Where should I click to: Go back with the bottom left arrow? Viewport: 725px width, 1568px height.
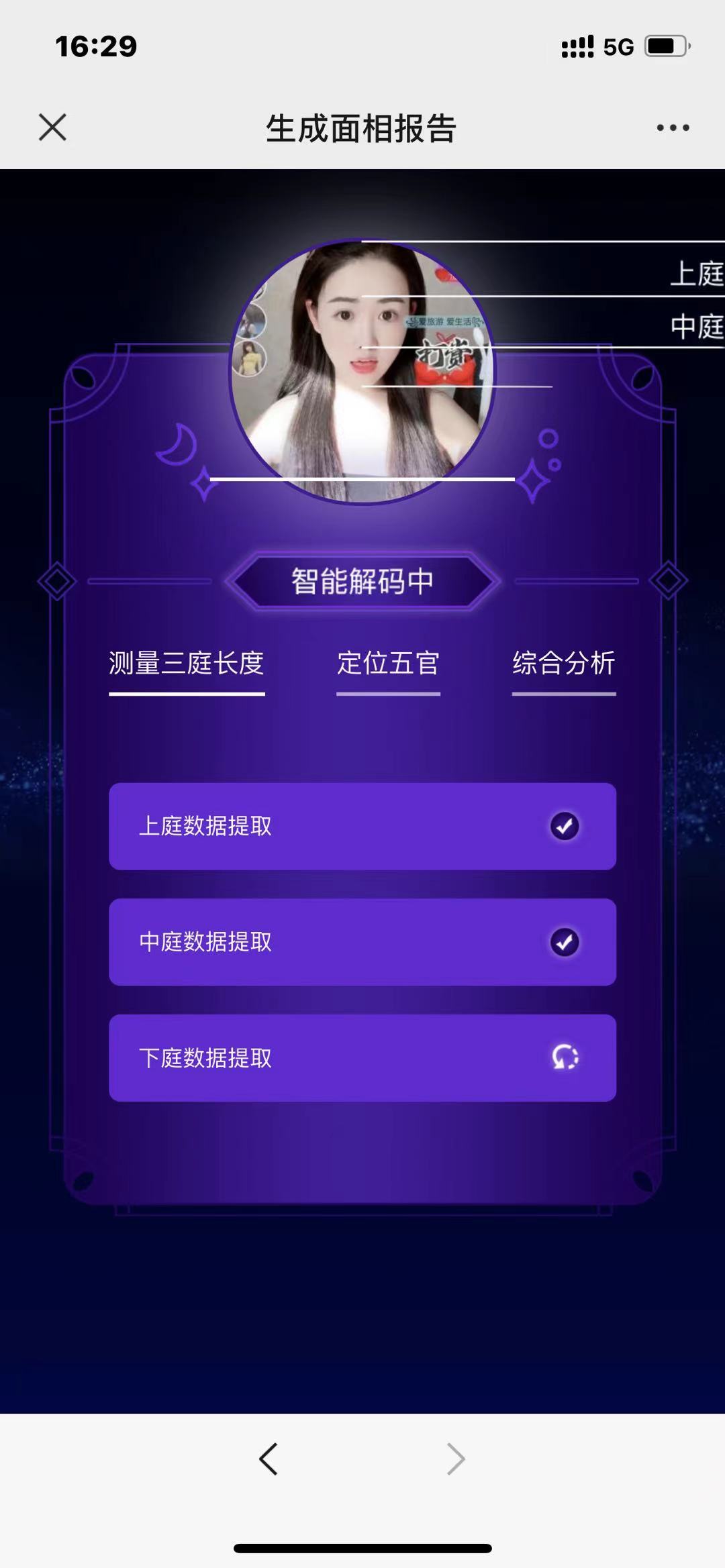pos(269,1458)
